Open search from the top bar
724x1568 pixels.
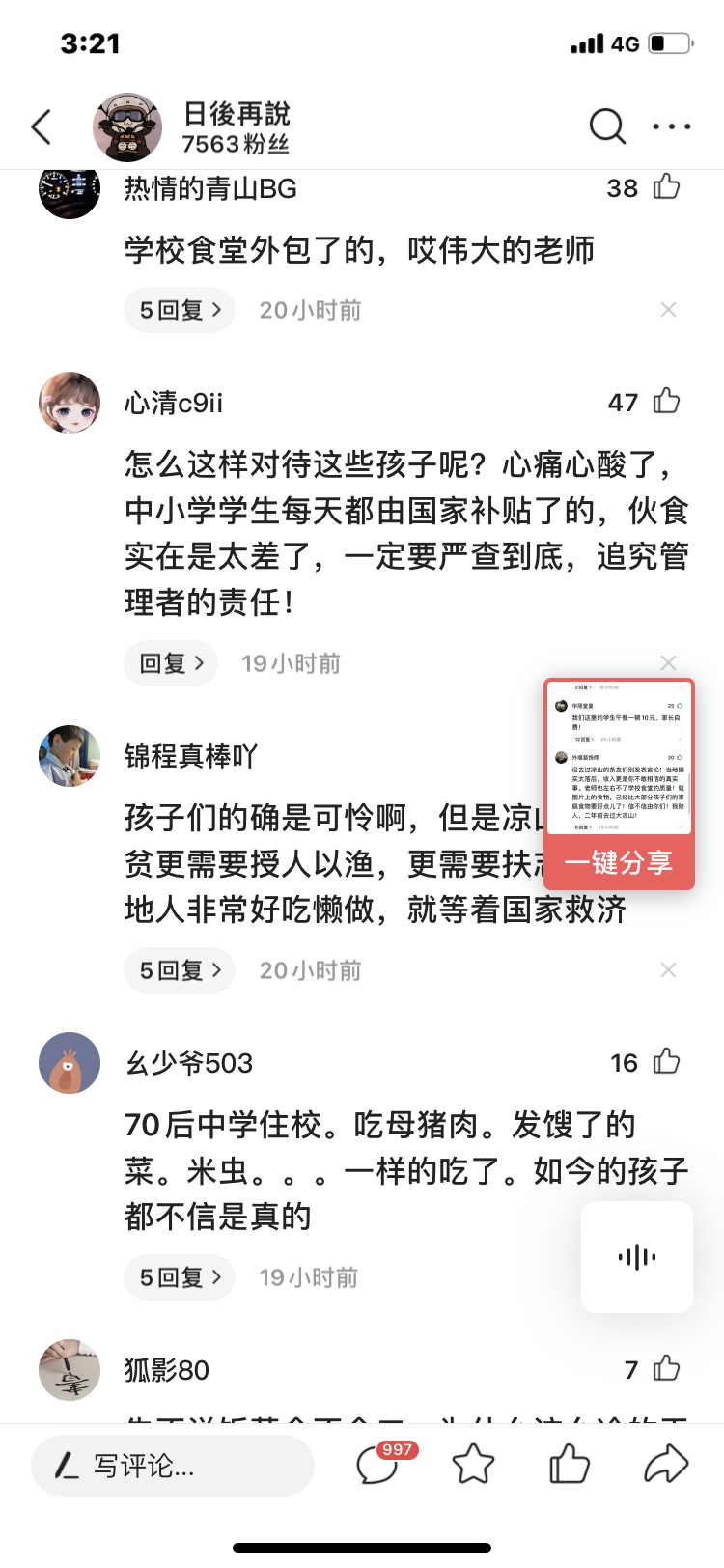click(x=607, y=126)
